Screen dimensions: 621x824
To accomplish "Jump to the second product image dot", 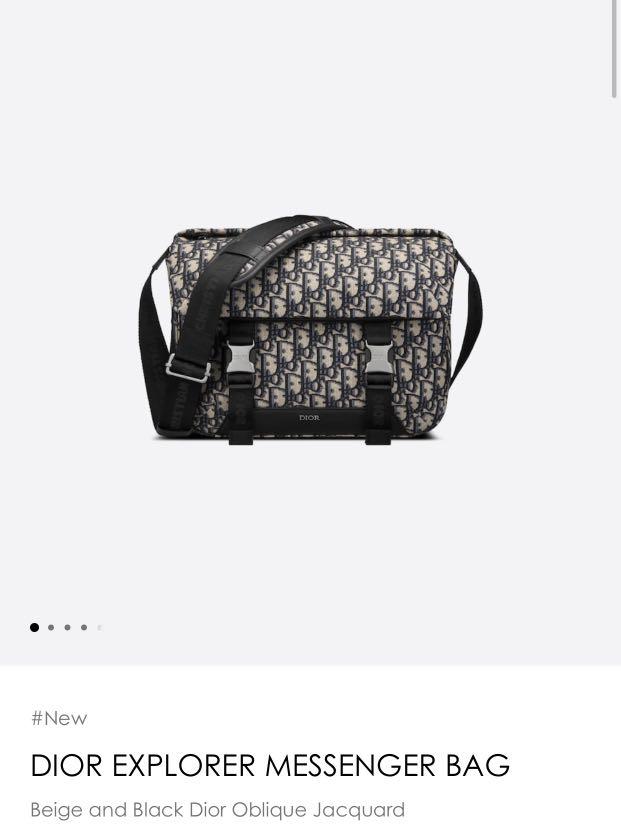I will [x=51, y=628].
